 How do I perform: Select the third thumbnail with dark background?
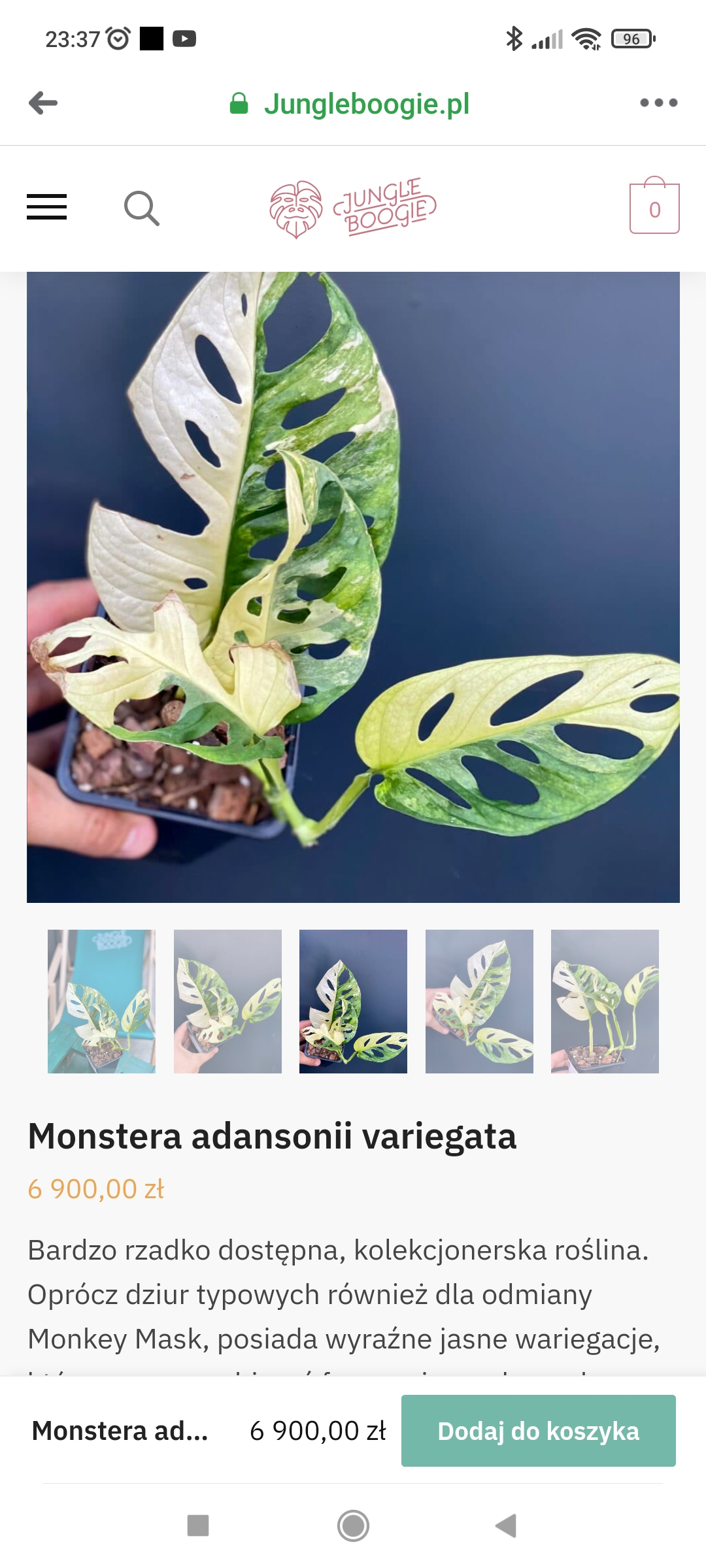pyautogui.click(x=353, y=1001)
